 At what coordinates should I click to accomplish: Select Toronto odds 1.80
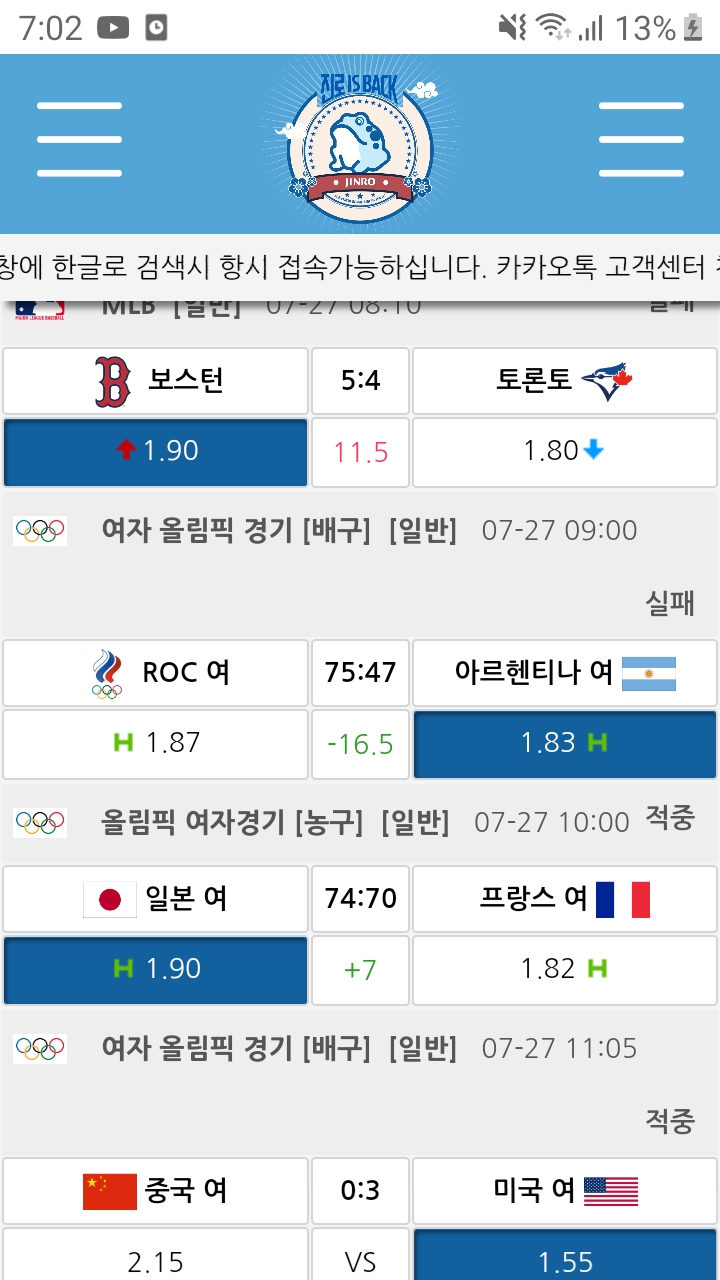point(564,451)
